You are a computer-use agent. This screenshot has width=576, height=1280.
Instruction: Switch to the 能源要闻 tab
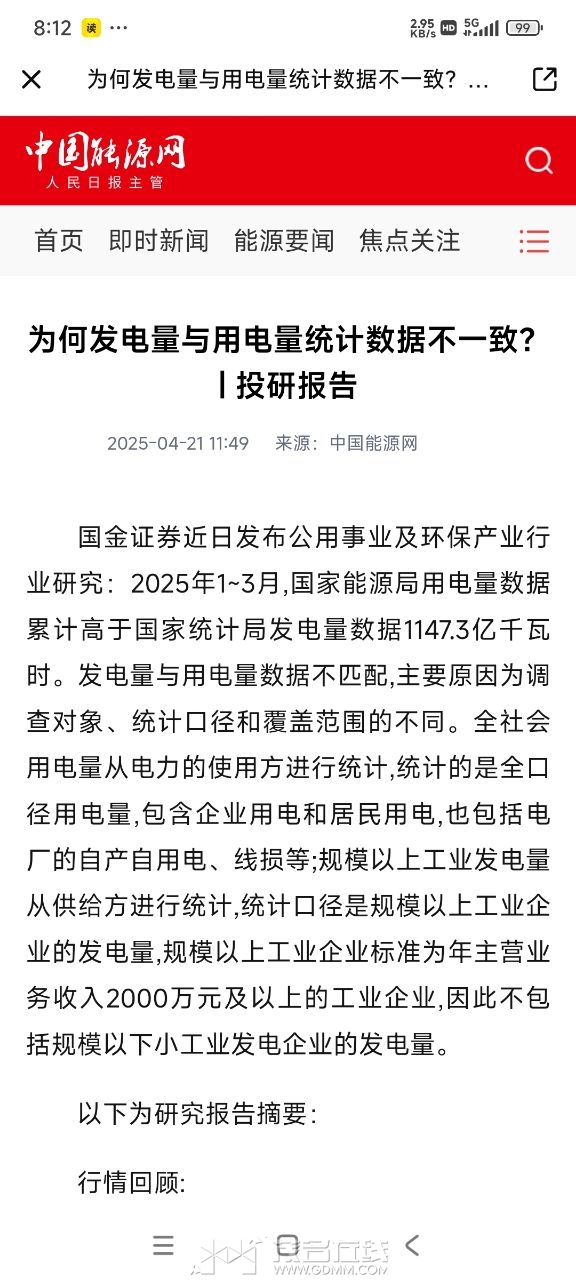tap(284, 241)
